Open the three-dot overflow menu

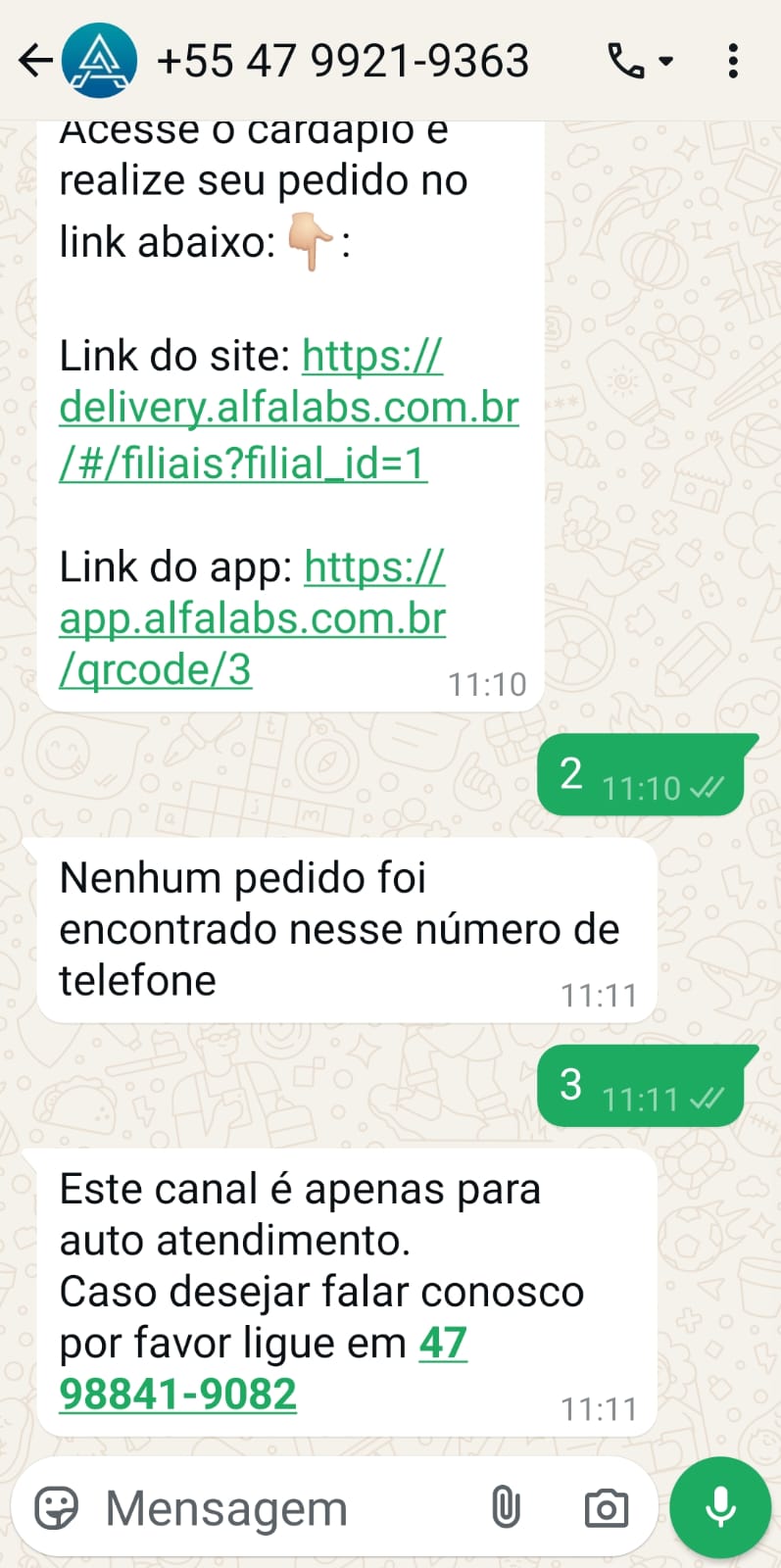pos(733,61)
